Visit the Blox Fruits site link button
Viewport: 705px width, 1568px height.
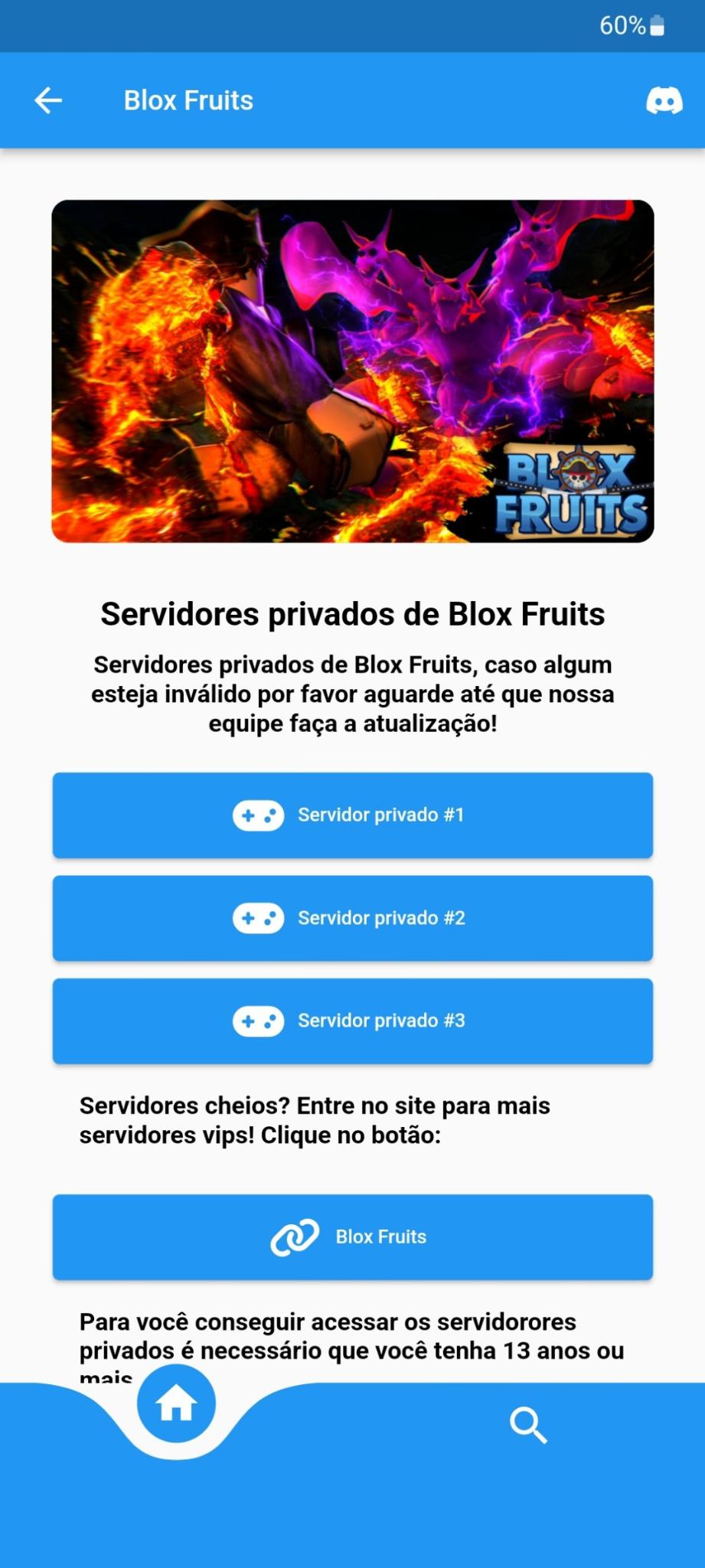(x=352, y=1236)
